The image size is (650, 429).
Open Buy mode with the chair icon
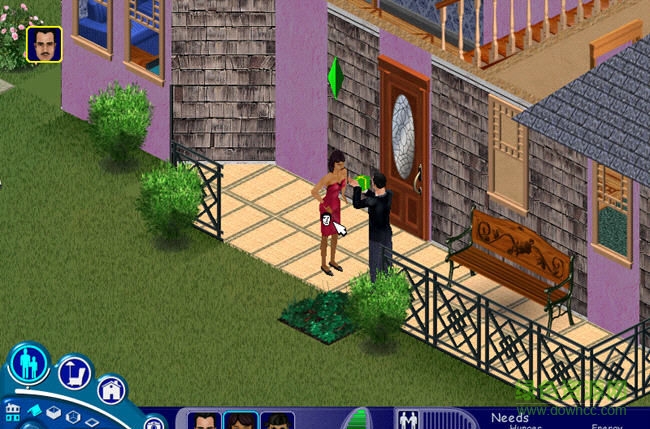(x=74, y=374)
